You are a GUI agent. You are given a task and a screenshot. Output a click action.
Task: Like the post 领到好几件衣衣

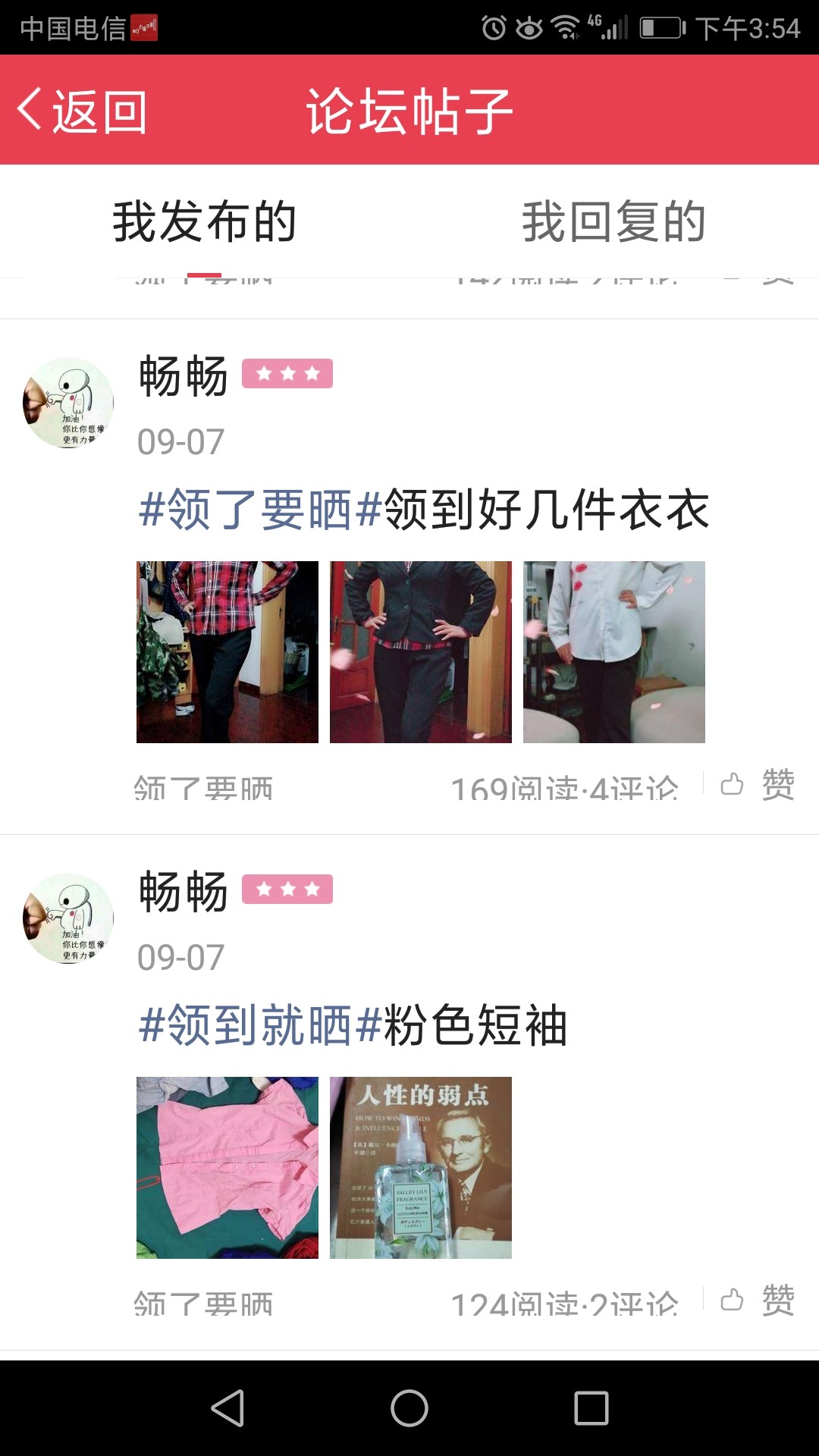(x=757, y=784)
